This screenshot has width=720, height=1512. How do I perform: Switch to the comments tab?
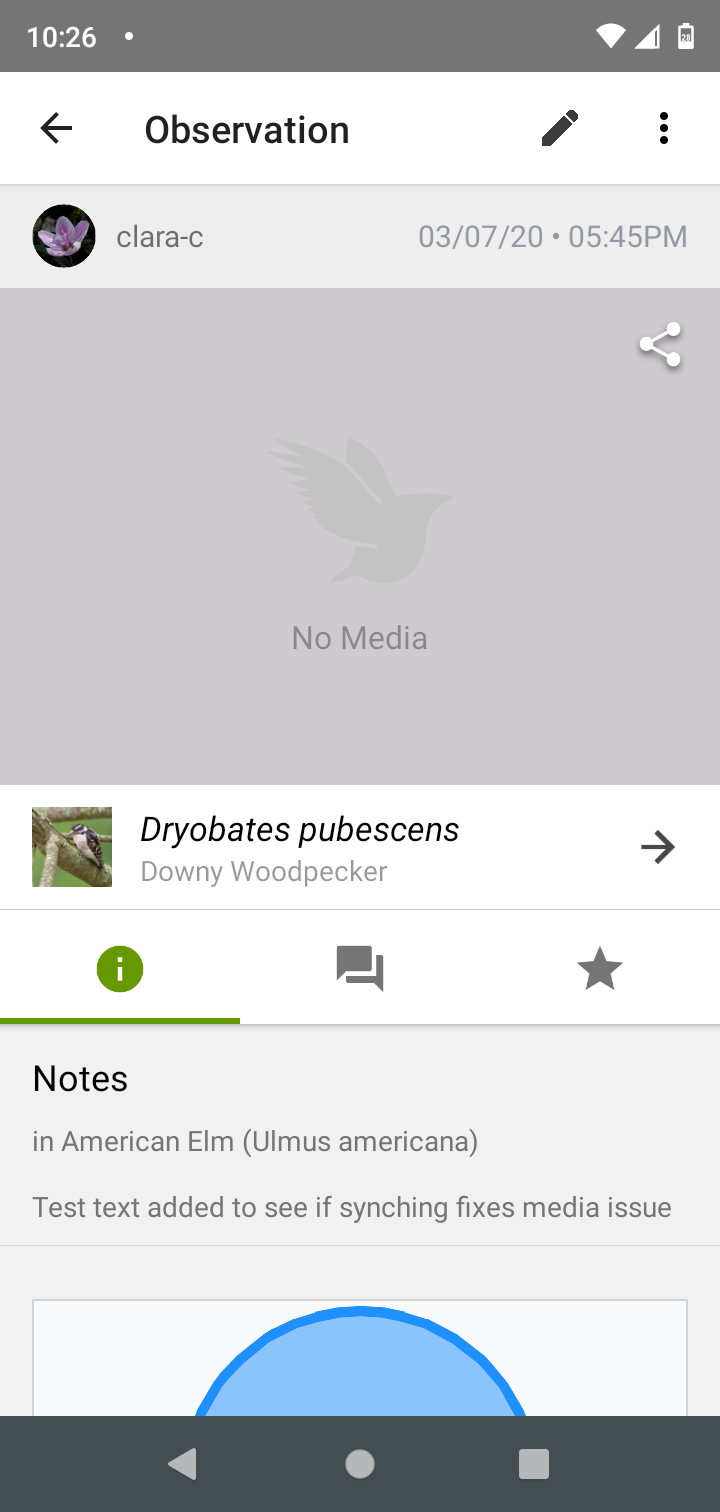[360, 969]
